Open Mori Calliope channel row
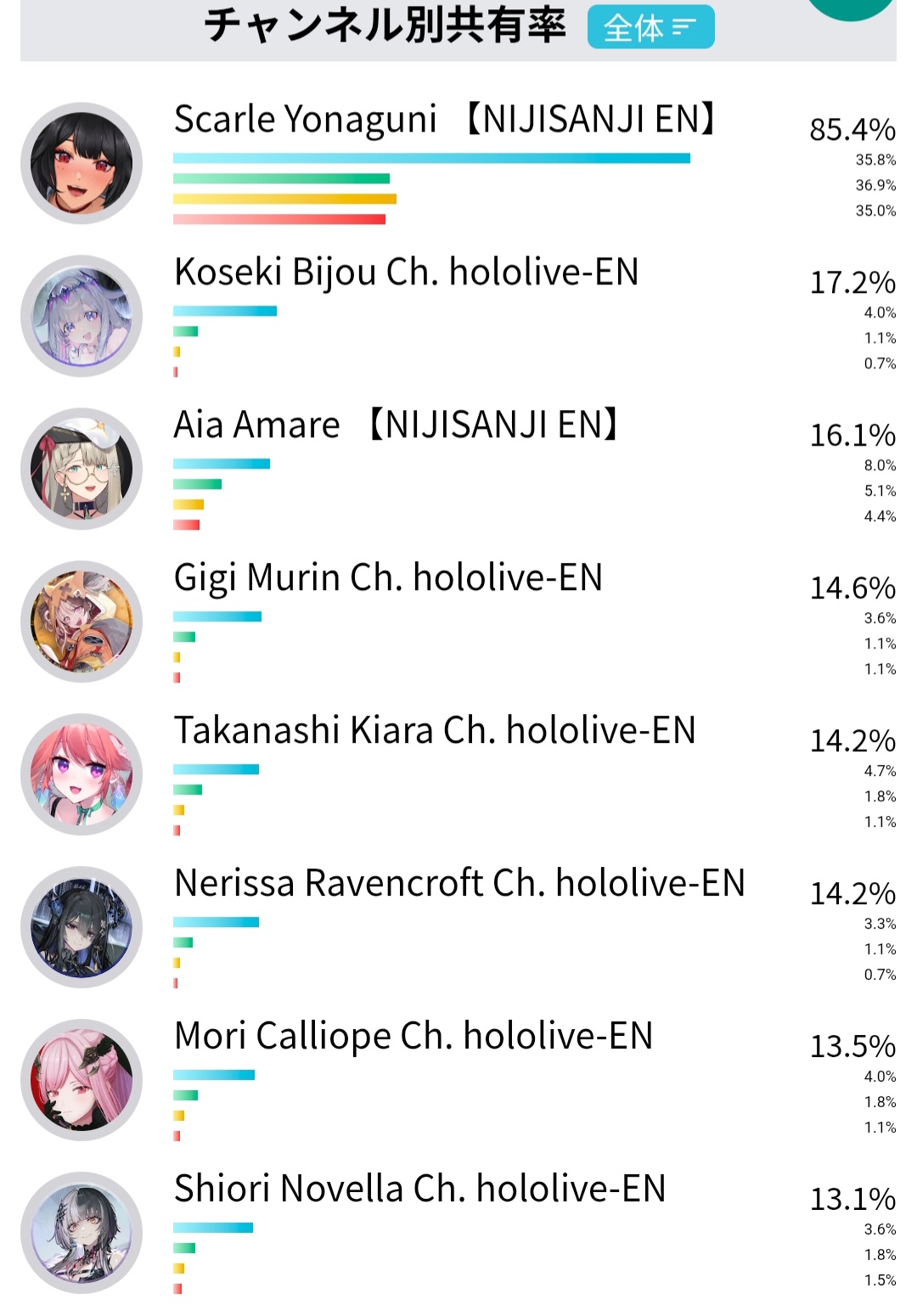The height and width of the screenshot is (1316, 917). click(458, 1080)
